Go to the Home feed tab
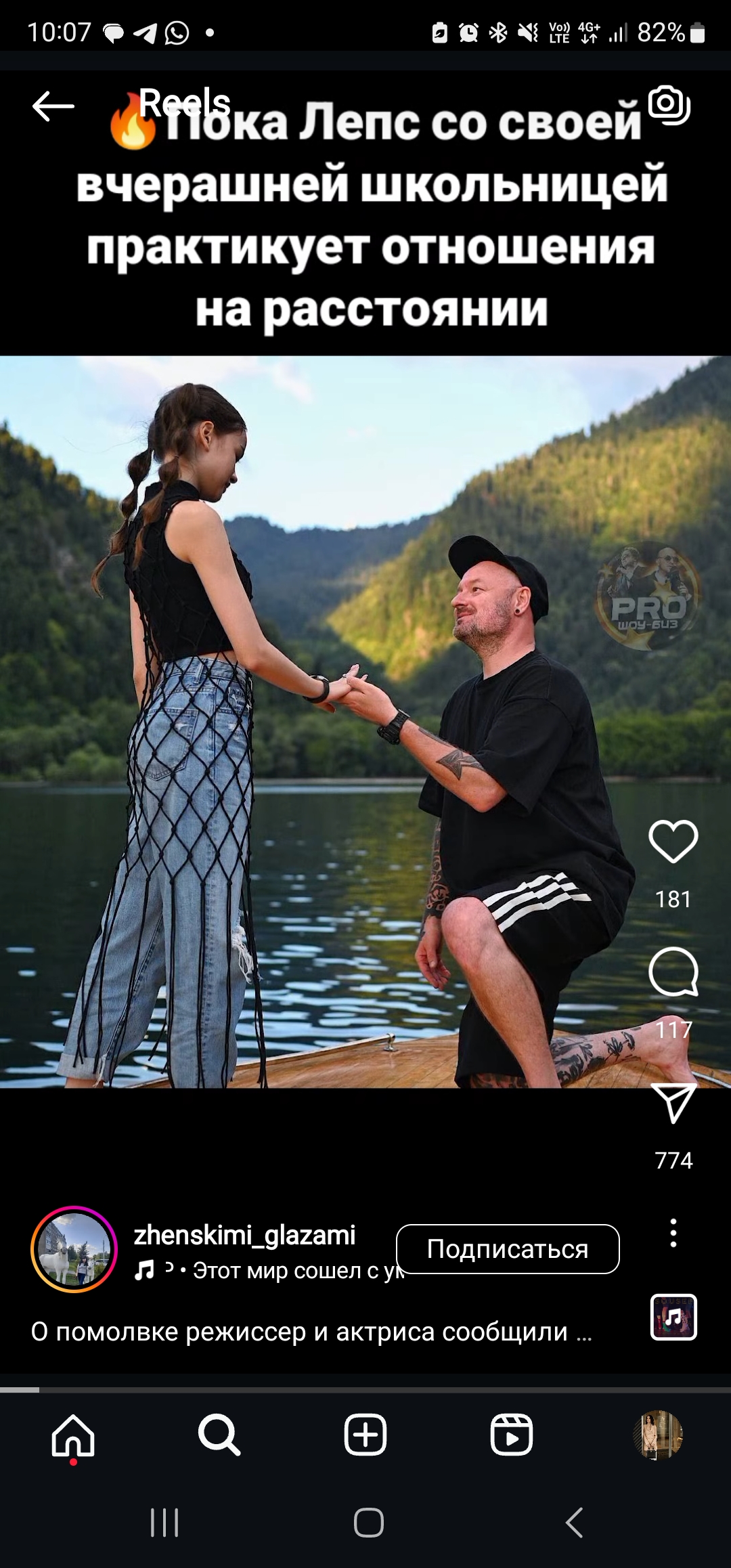 coord(73,1435)
